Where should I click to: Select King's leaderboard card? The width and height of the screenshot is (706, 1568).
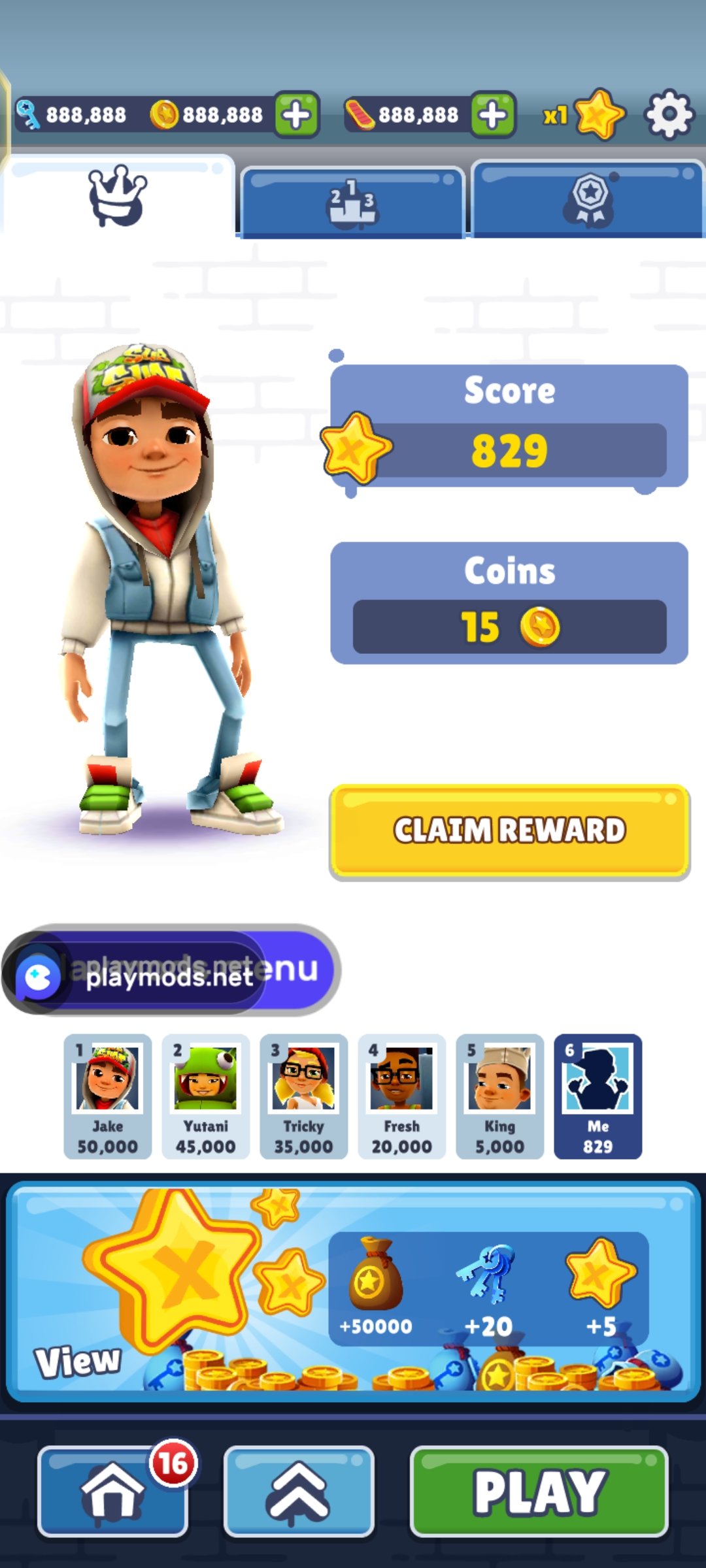click(499, 1096)
